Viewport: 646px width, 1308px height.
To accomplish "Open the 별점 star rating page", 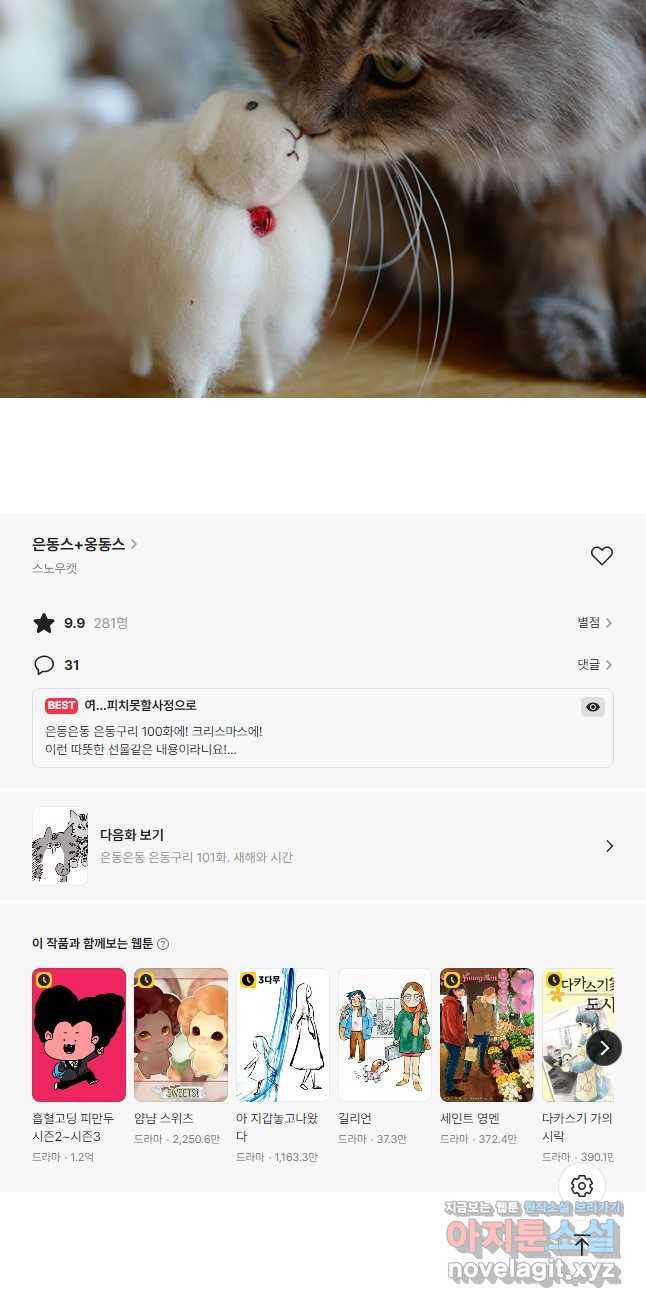I will tap(594, 623).
